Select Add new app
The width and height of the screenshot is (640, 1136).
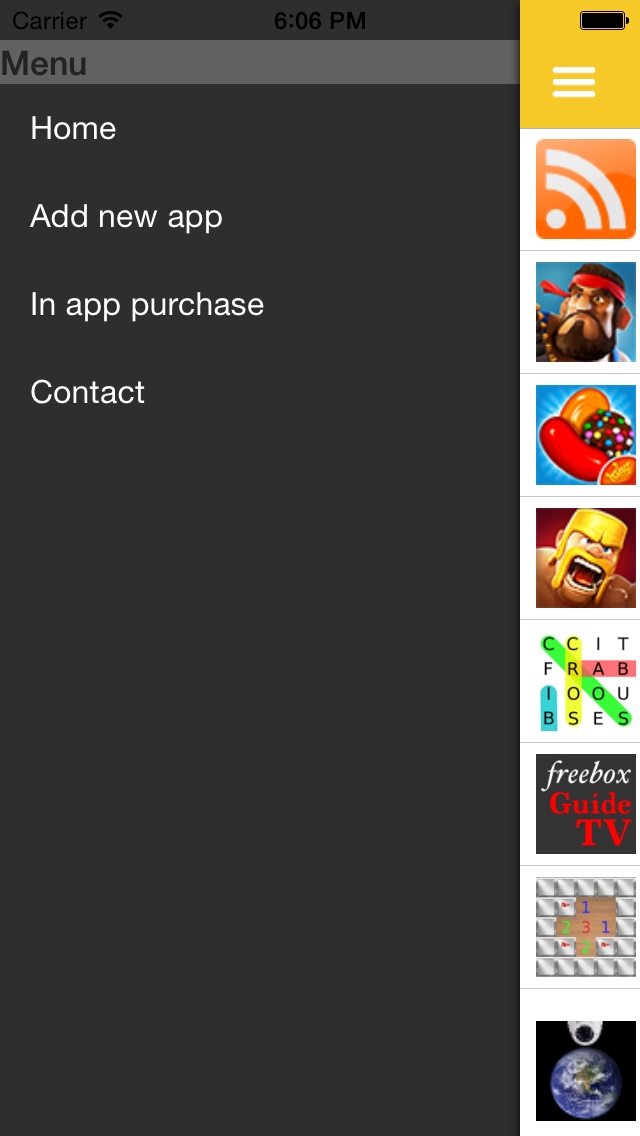click(x=126, y=216)
